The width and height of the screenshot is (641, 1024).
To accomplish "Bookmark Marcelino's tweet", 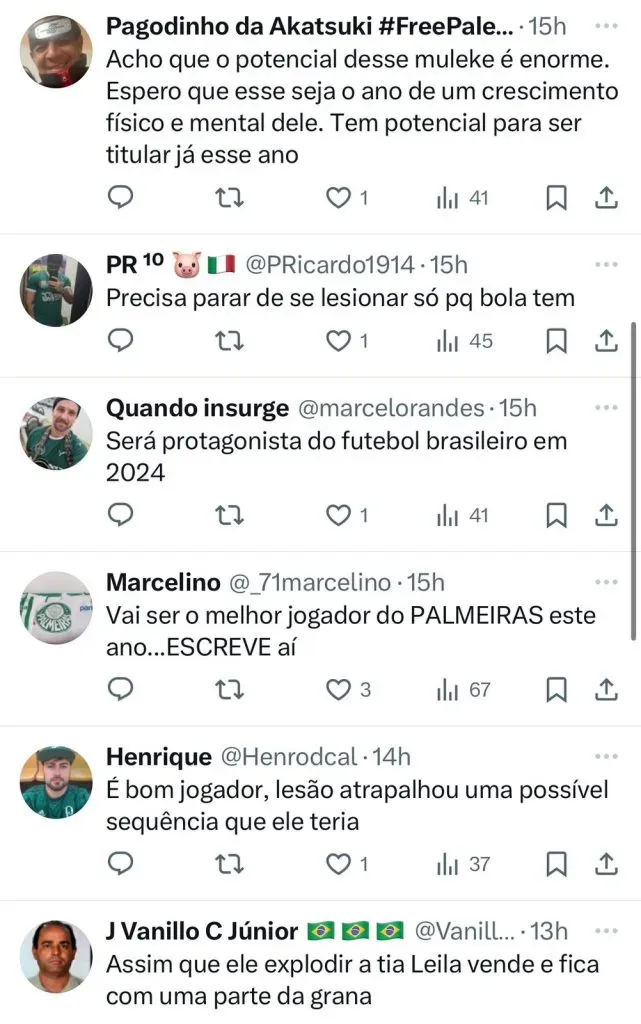I will click(556, 689).
